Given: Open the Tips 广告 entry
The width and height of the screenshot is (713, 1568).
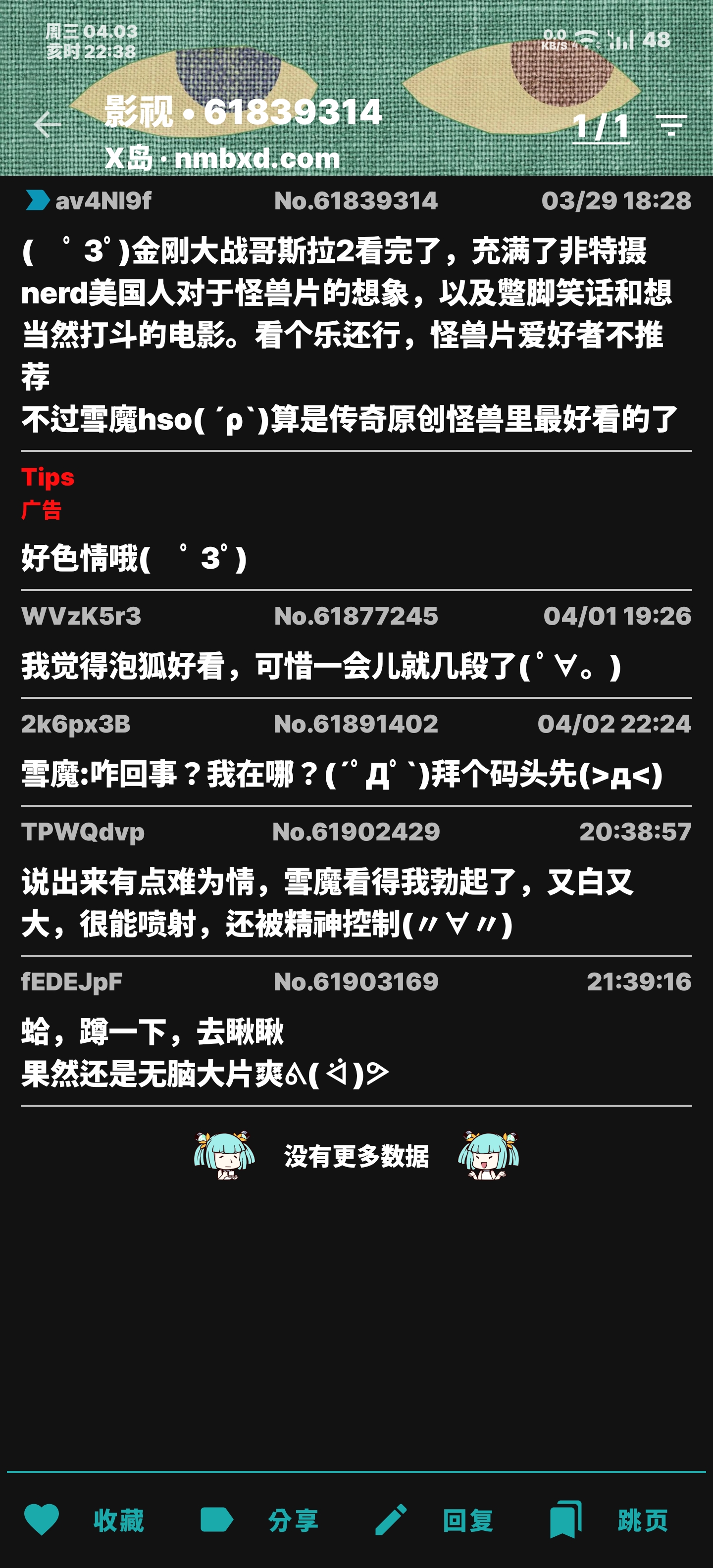Looking at the screenshot, I should (356, 521).
